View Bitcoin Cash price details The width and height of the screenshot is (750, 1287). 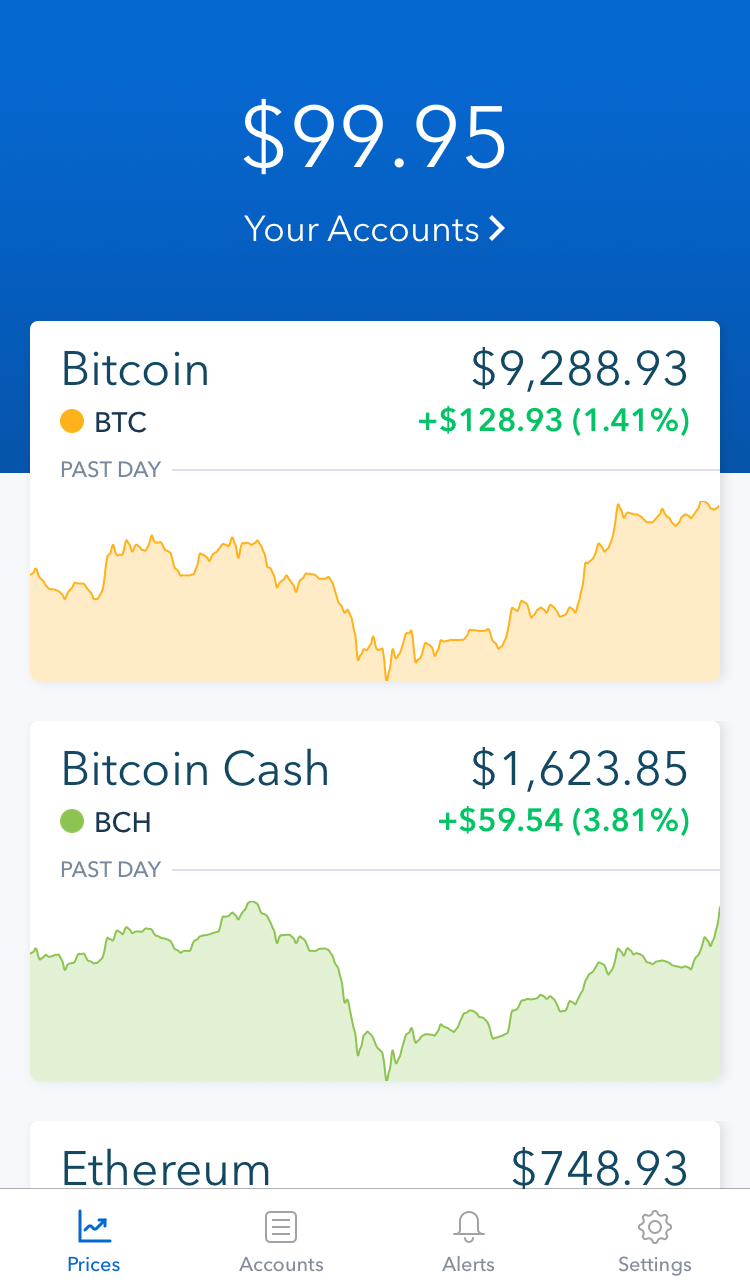375,900
